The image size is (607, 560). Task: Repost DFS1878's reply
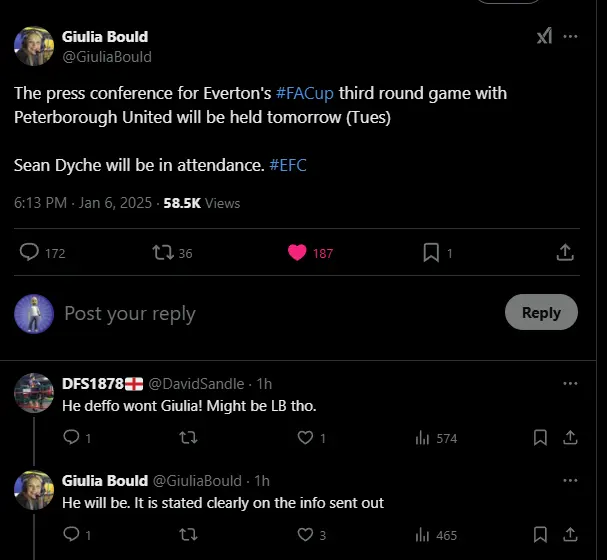(x=187, y=437)
